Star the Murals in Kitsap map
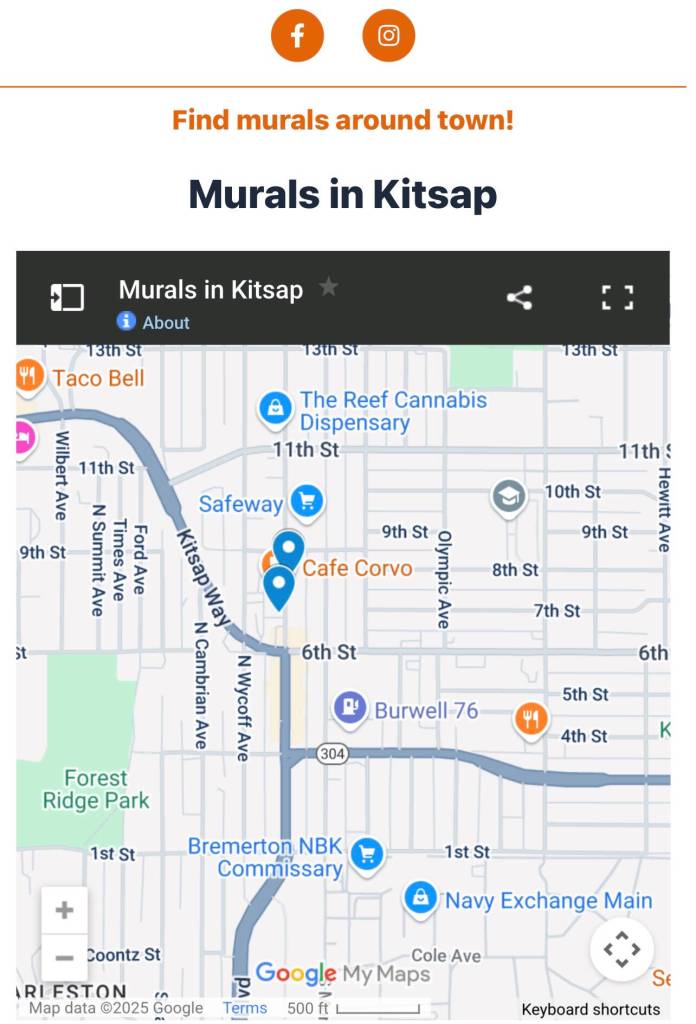696x1024 pixels. (328, 288)
